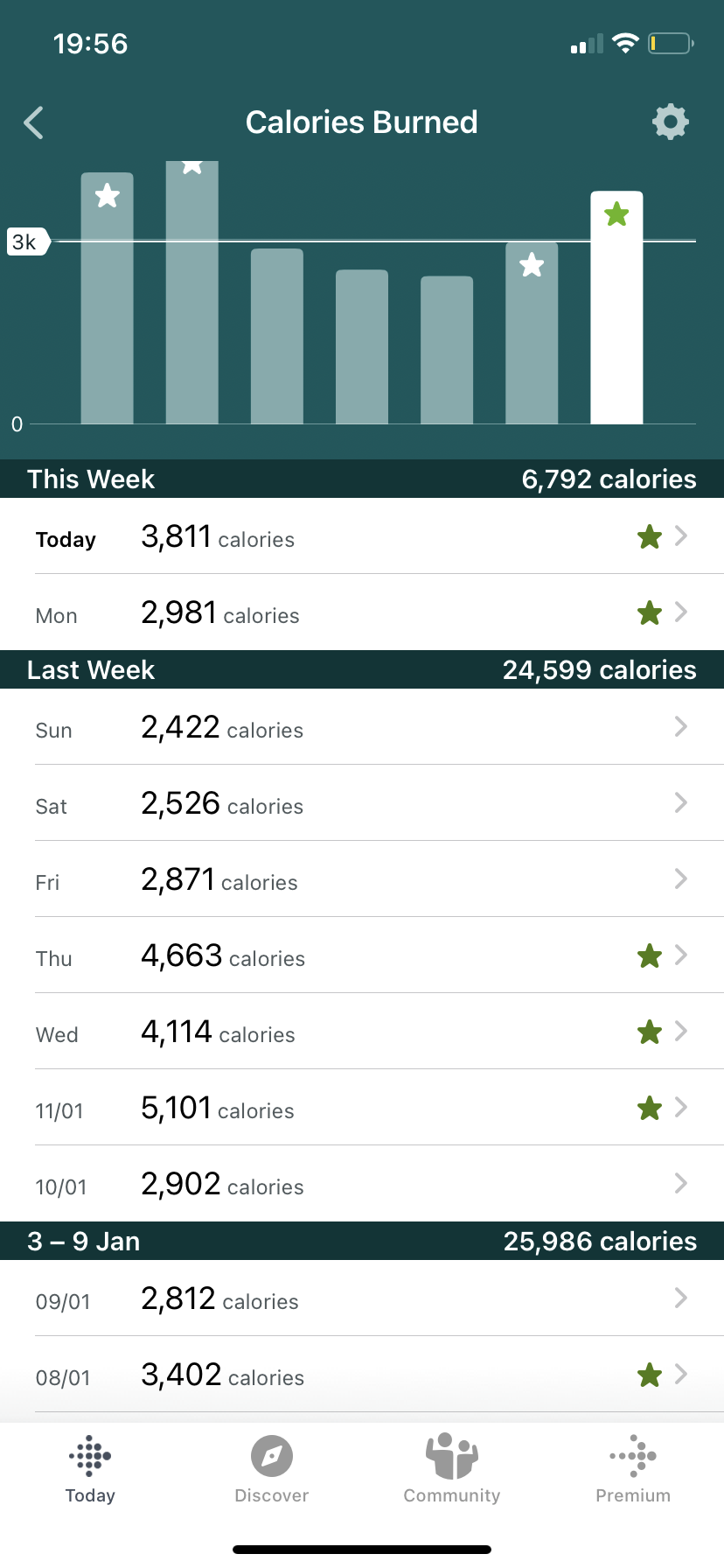Switch to the Discover tab
724x1568 pixels.
click(271, 1470)
